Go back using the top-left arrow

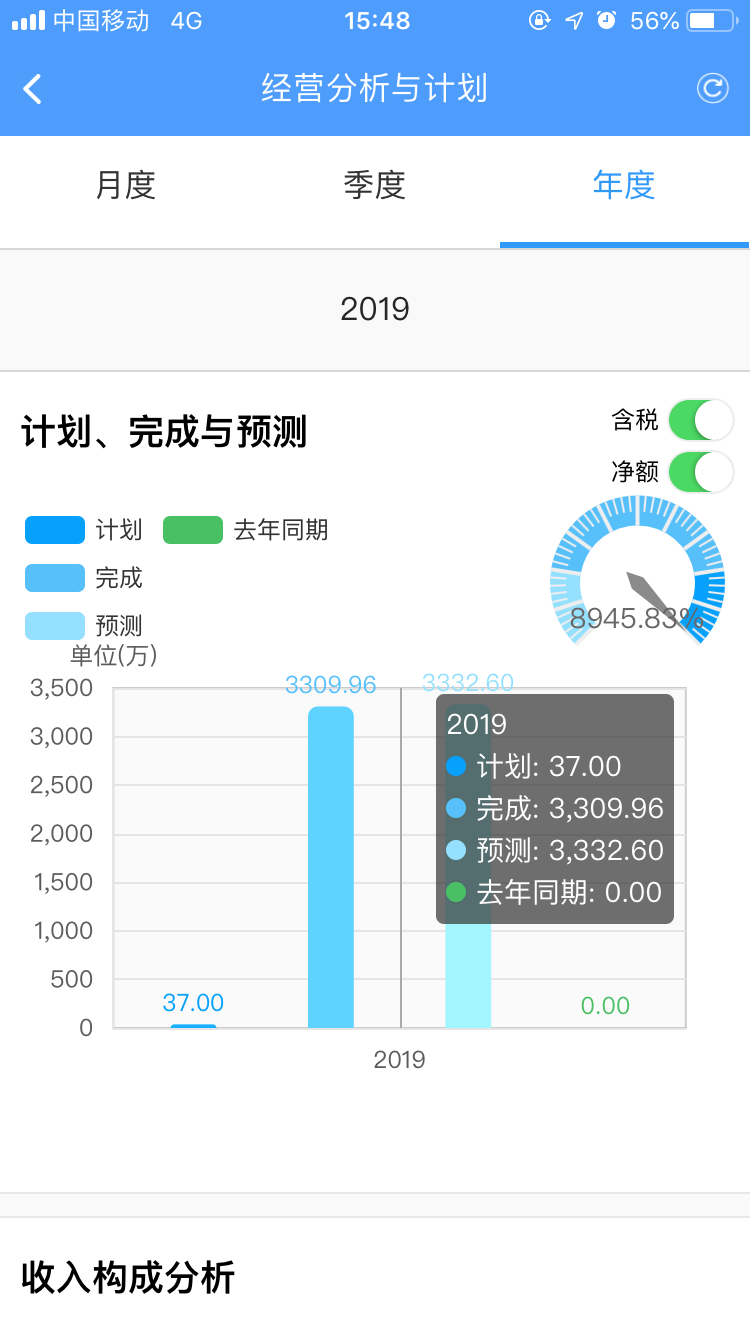pyautogui.click(x=33, y=89)
